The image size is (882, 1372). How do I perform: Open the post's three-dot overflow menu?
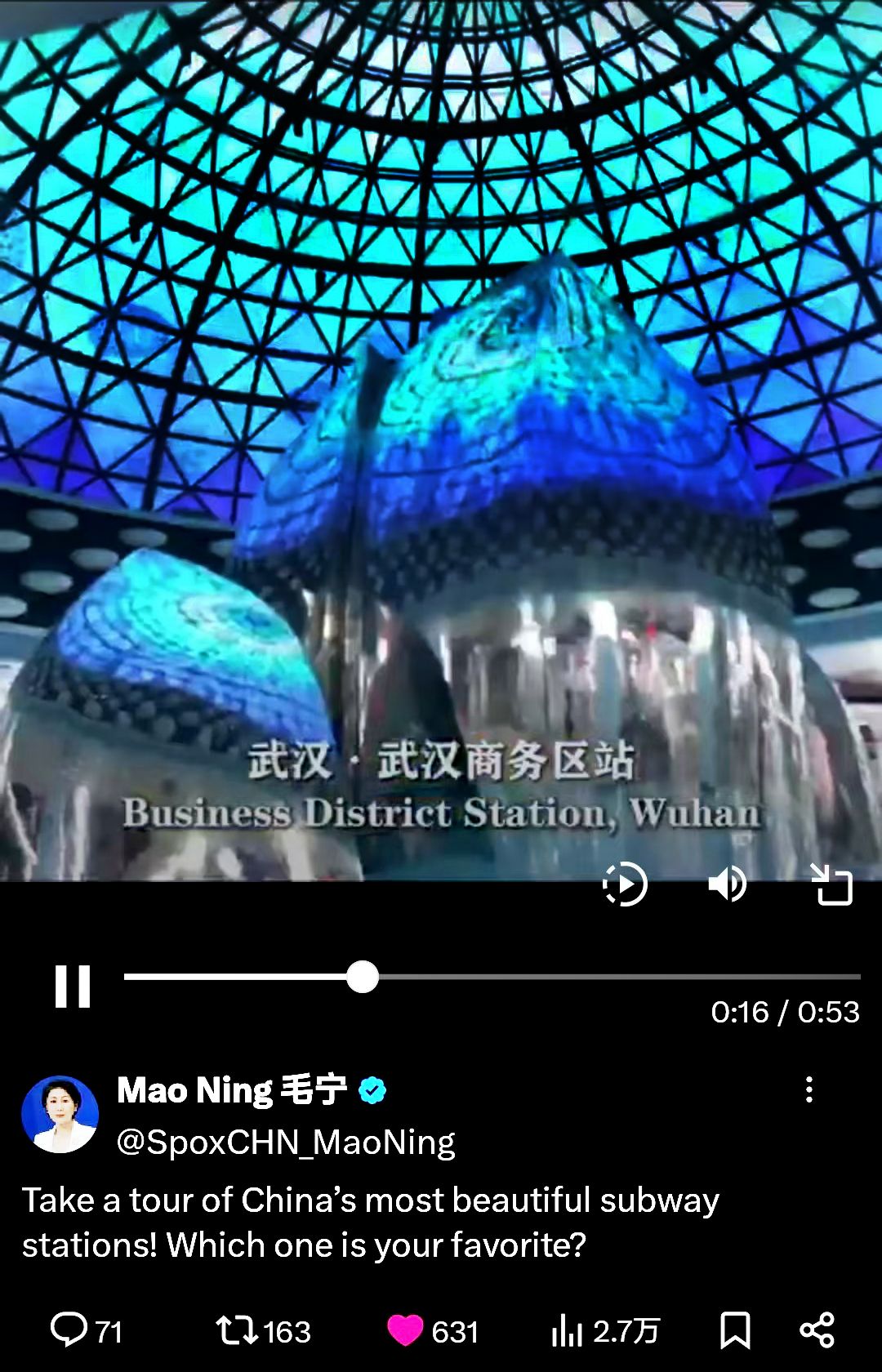click(x=809, y=1089)
